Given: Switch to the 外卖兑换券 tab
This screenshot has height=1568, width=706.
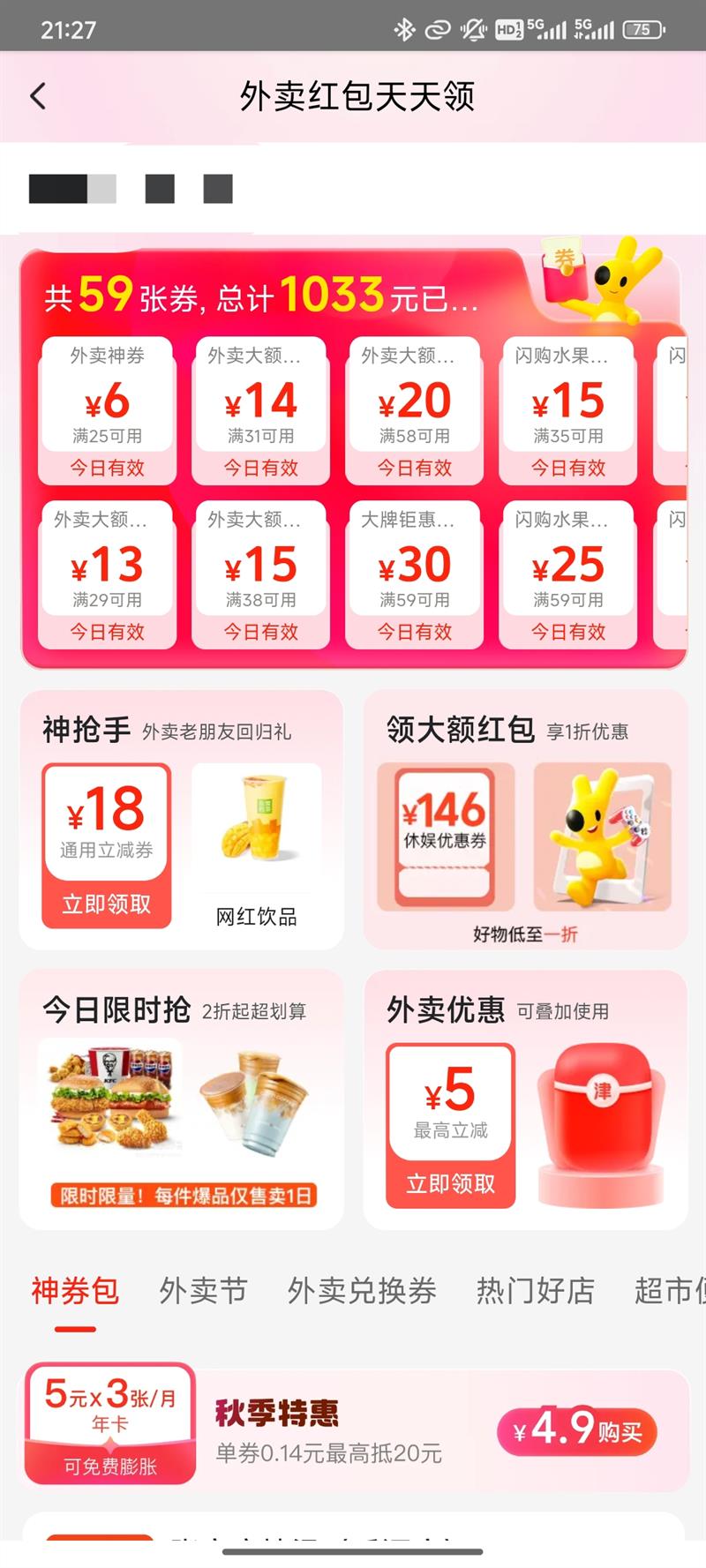Looking at the screenshot, I should 363,1289.
